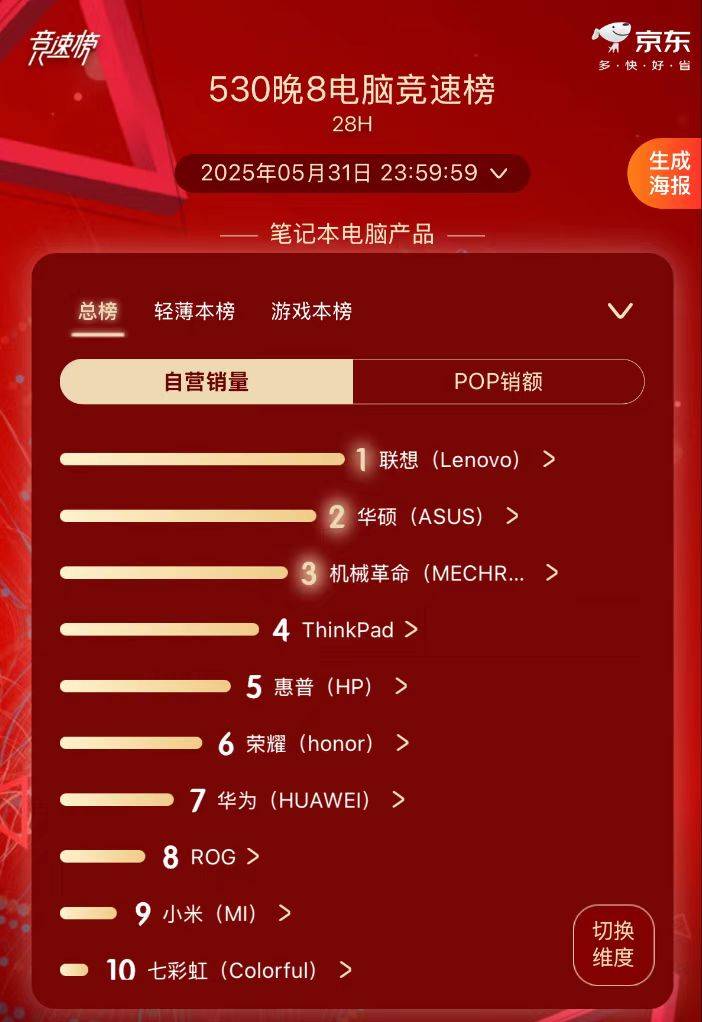702x1022 pixels.
Task: Switch to the 轻薄本榜 tab
Action: (194, 311)
